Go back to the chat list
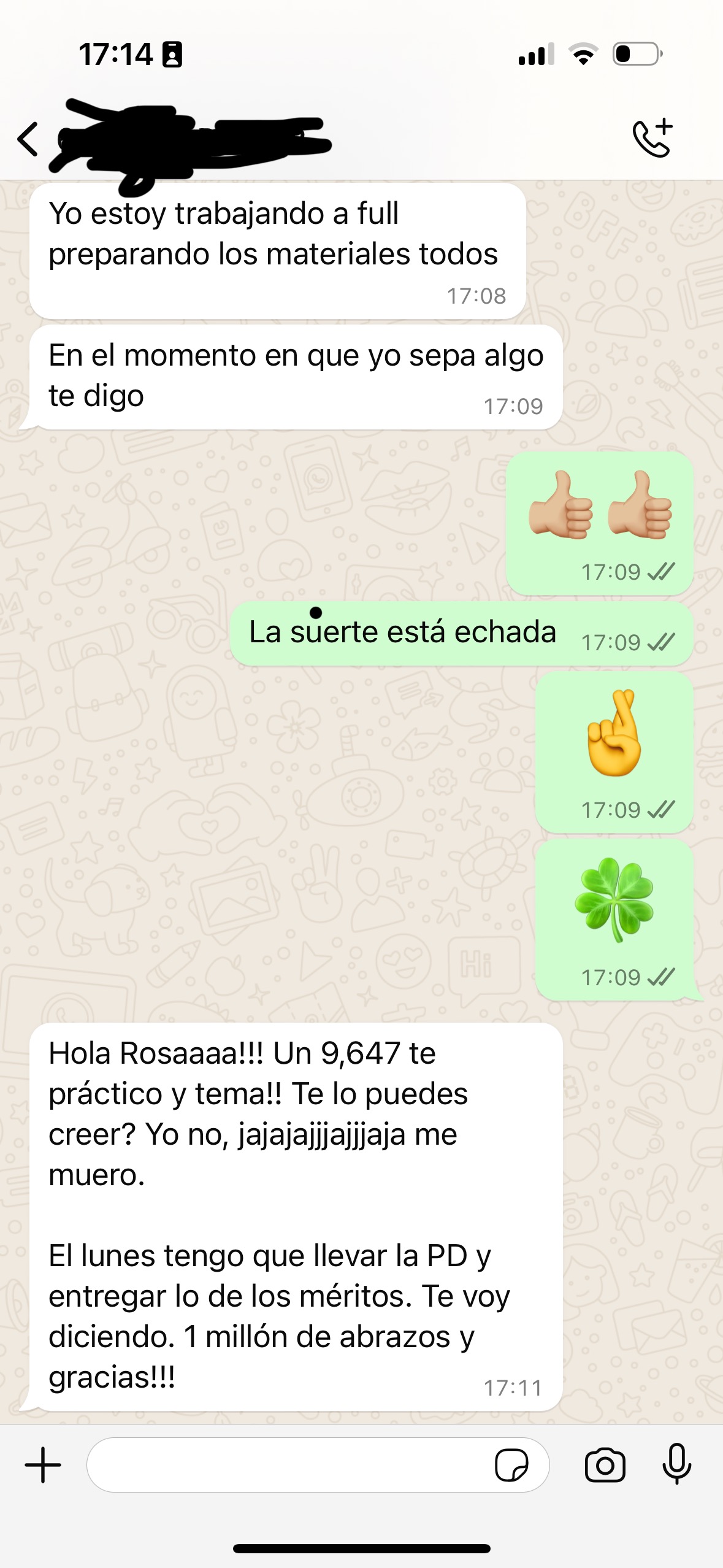Screen dimensions: 723x1568 (28, 139)
